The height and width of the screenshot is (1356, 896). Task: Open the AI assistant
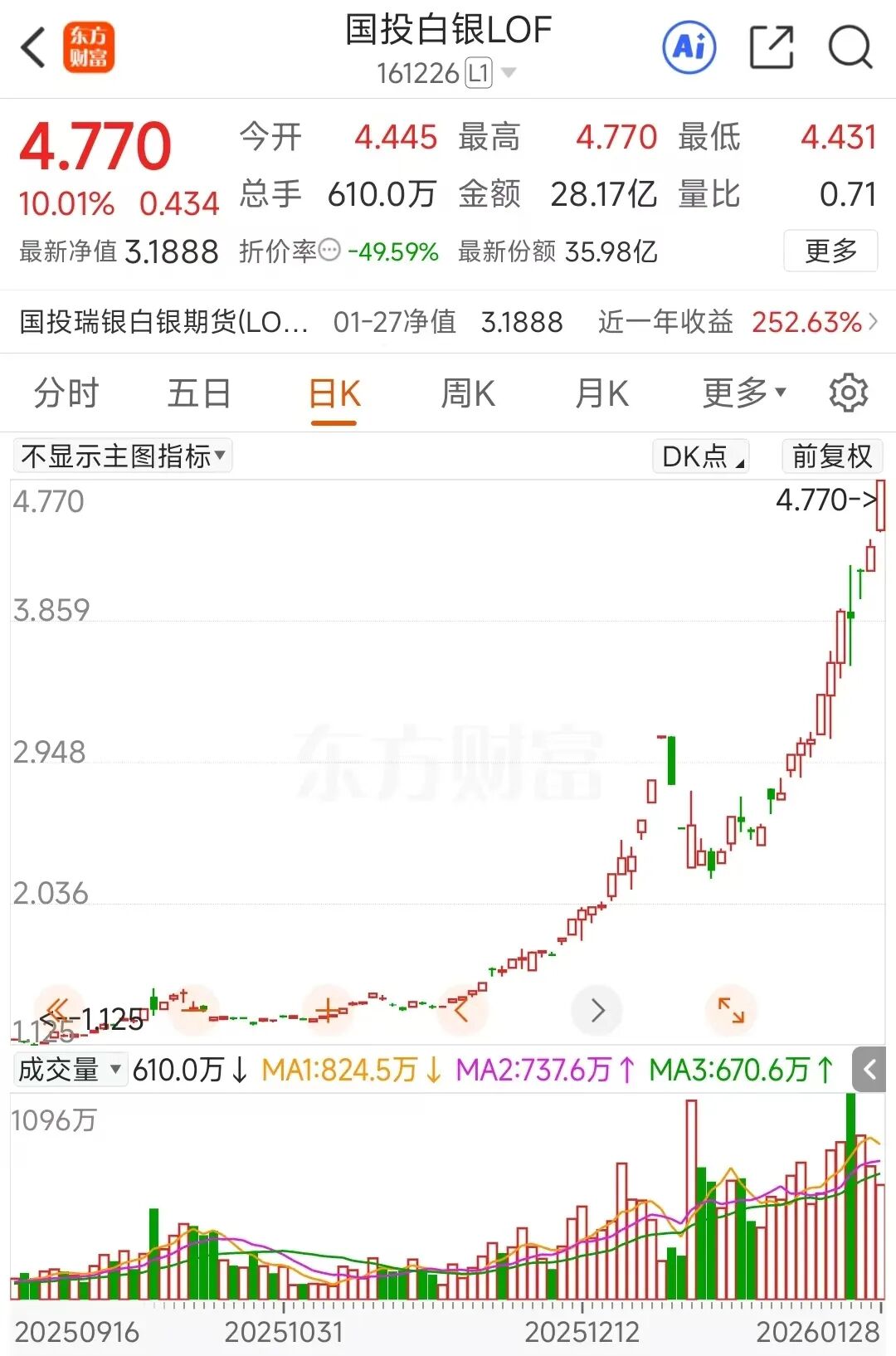pyautogui.click(x=691, y=48)
